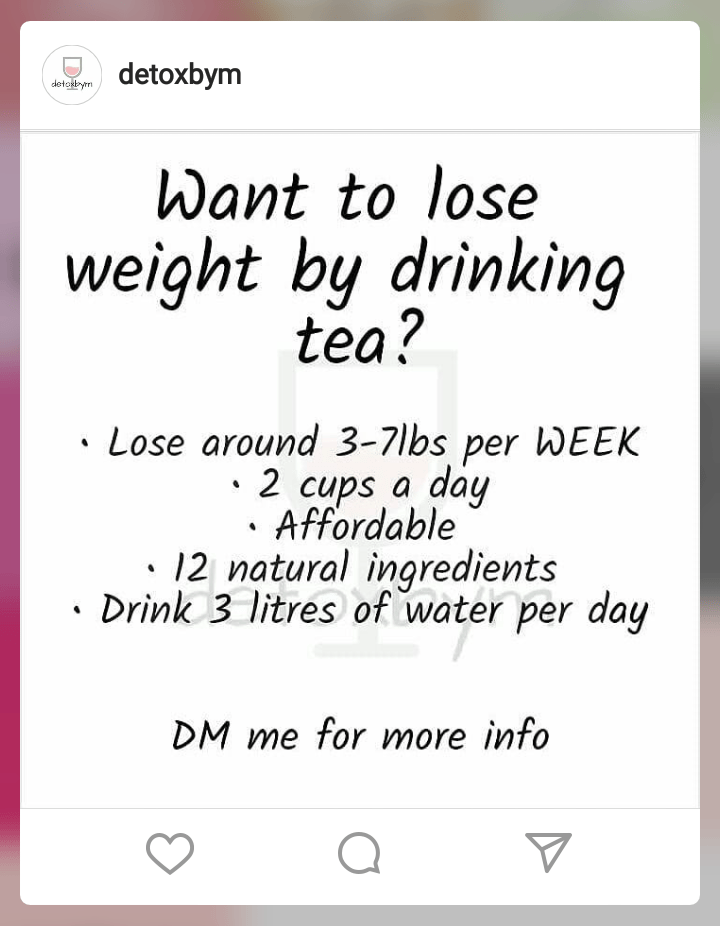The height and width of the screenshot is (926, 720).
Task: Share the post via the paper plane icon
Action: [548, 852]
